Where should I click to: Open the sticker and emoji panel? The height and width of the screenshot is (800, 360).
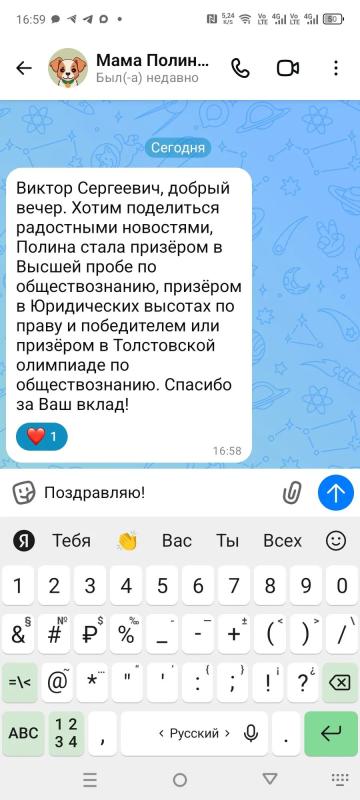click(23, 493)
